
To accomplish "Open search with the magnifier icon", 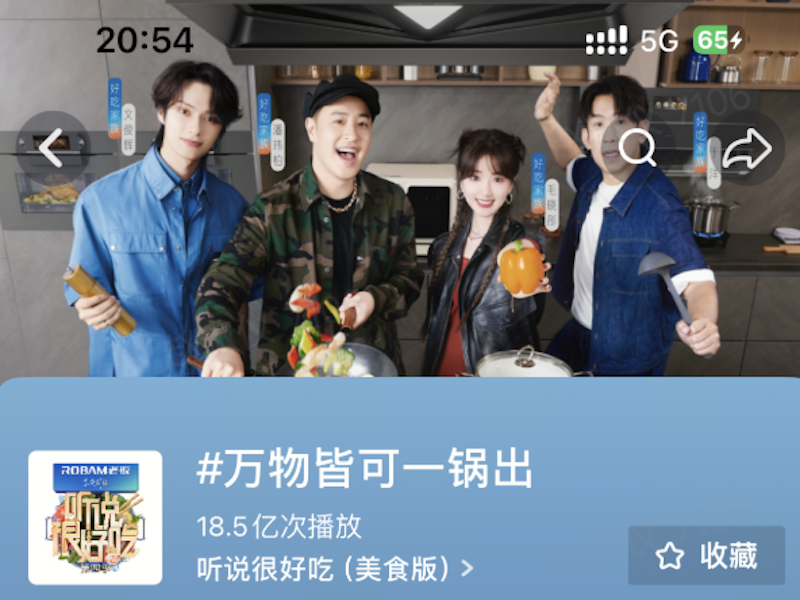I will [x=637, y=149].
